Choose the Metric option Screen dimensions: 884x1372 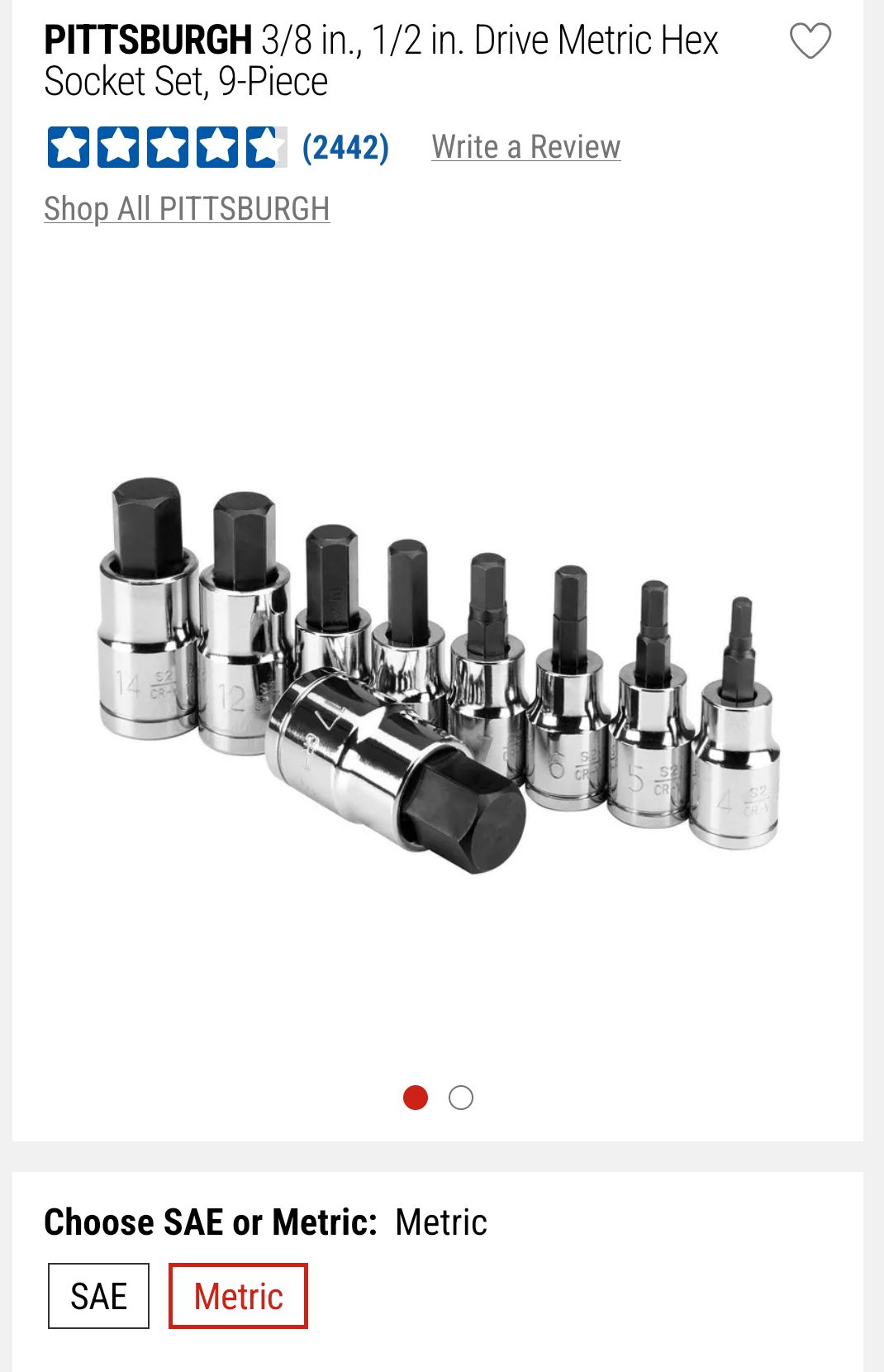238,1295
